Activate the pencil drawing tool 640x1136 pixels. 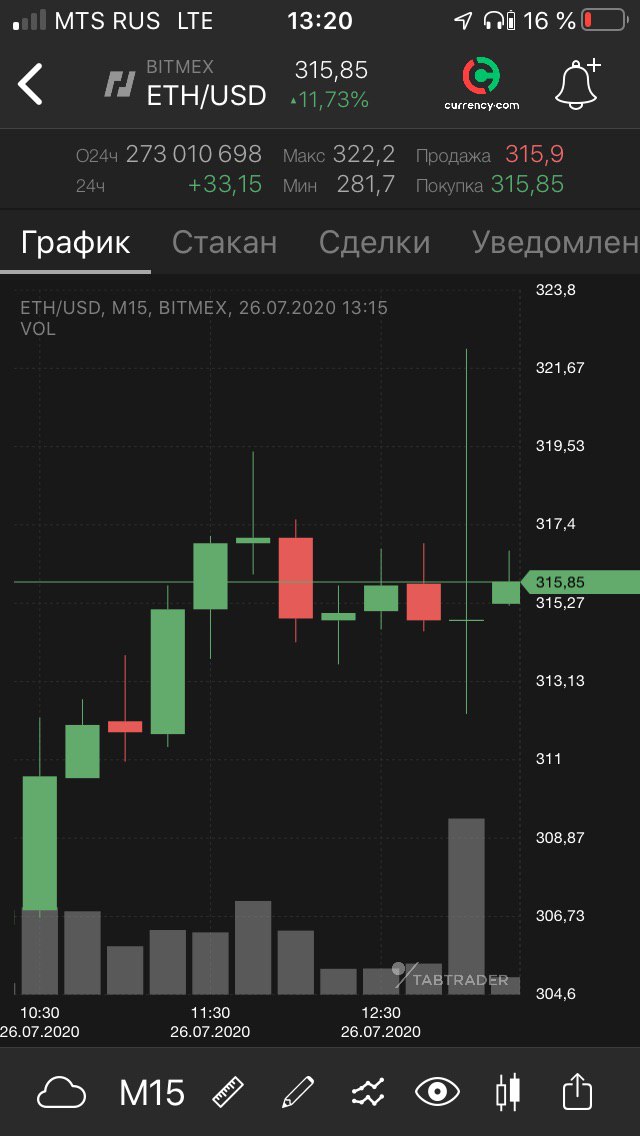(298, 1092)
